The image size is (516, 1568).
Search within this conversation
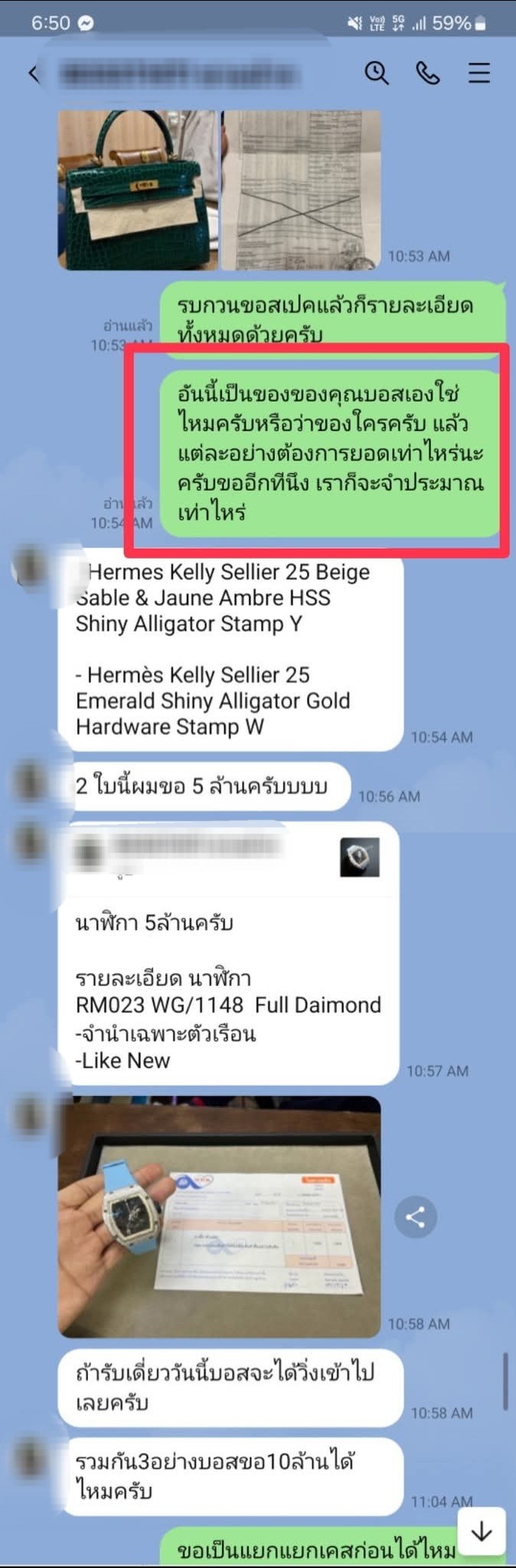pos(376,73)
